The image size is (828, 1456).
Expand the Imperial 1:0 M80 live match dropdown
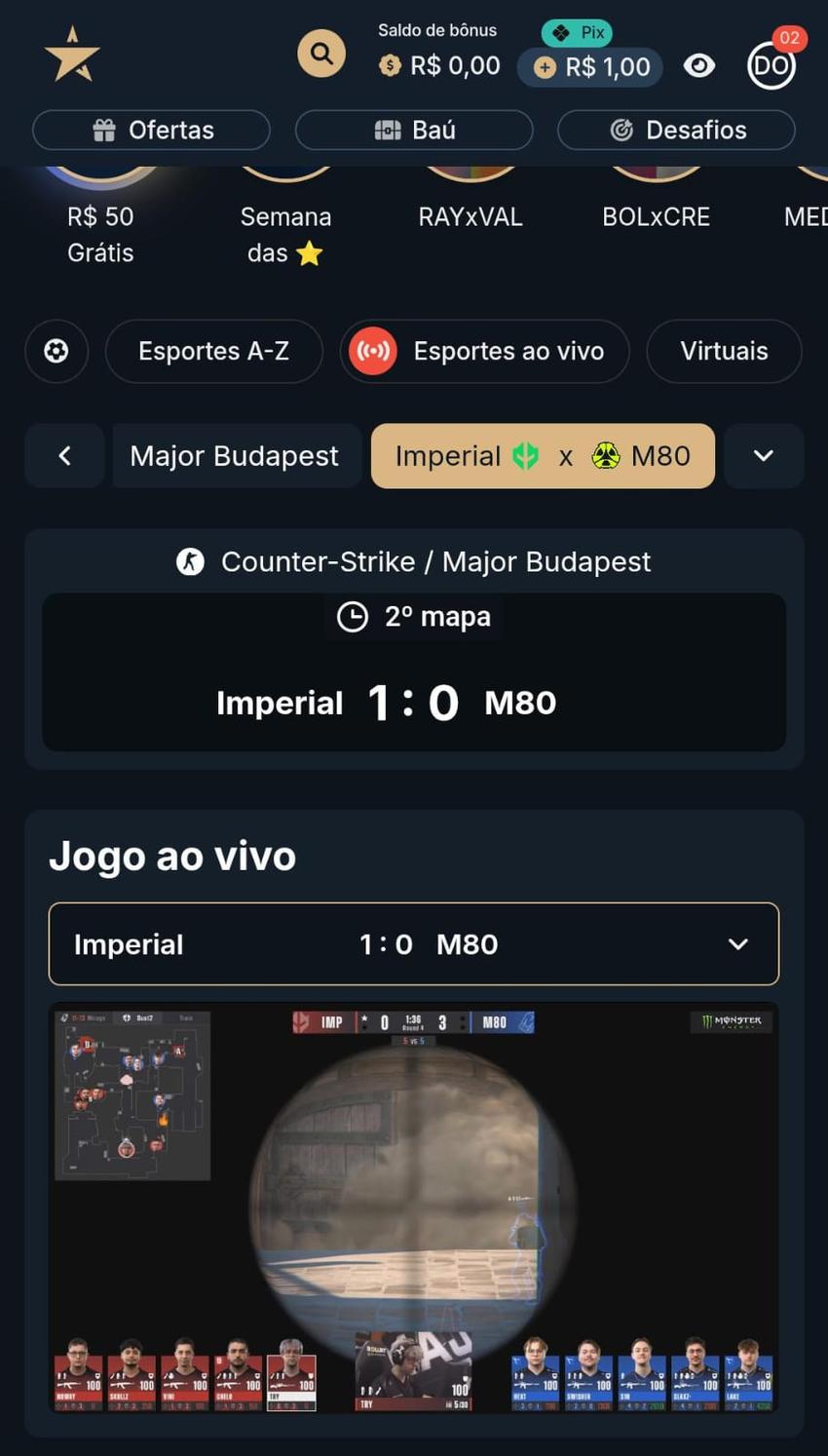coord(735,943)
